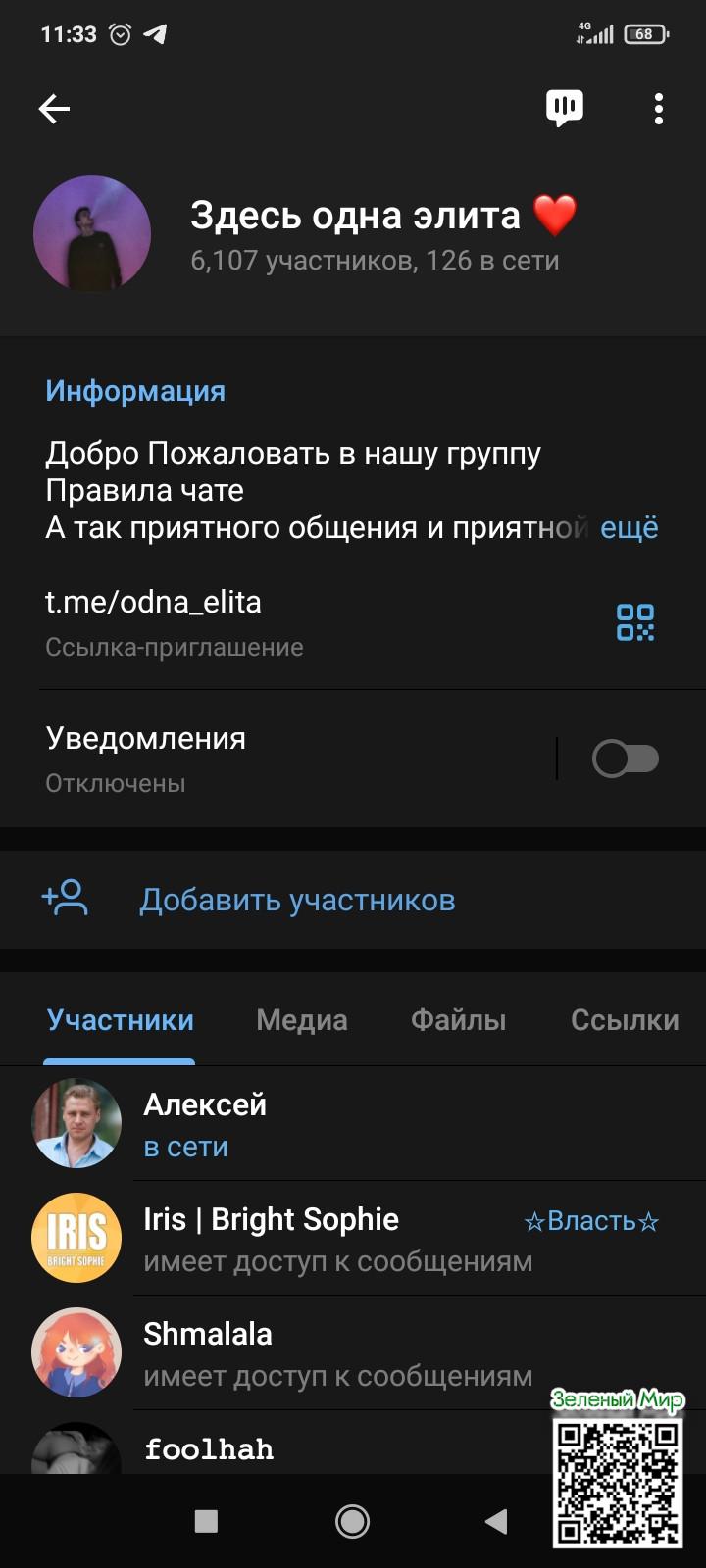Image resolution: width=706 pixels, height=1568 pixels.
Task: Open the Уведомления settings row
Action: pos(245,758)
